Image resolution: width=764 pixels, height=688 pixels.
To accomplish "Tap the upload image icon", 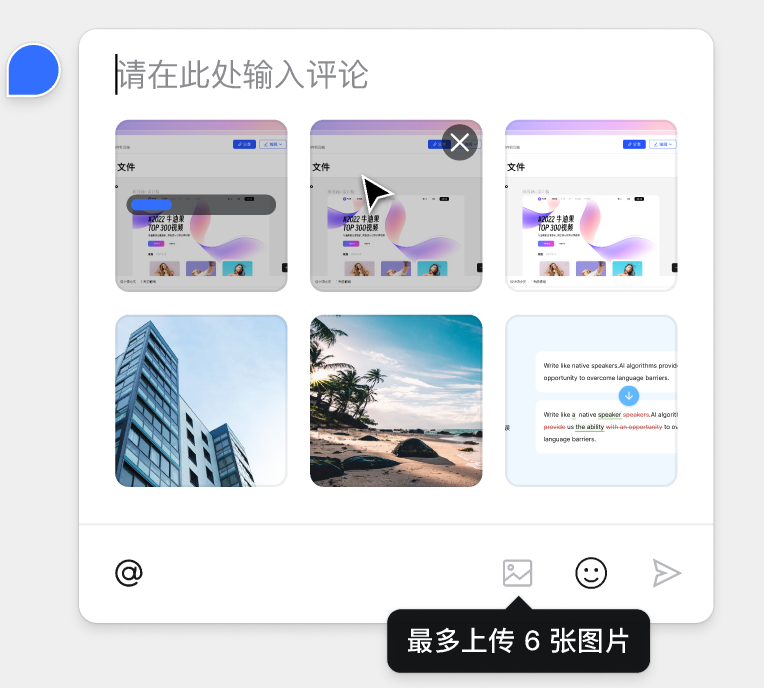I will pyautogui.click(x=517, y=573).
